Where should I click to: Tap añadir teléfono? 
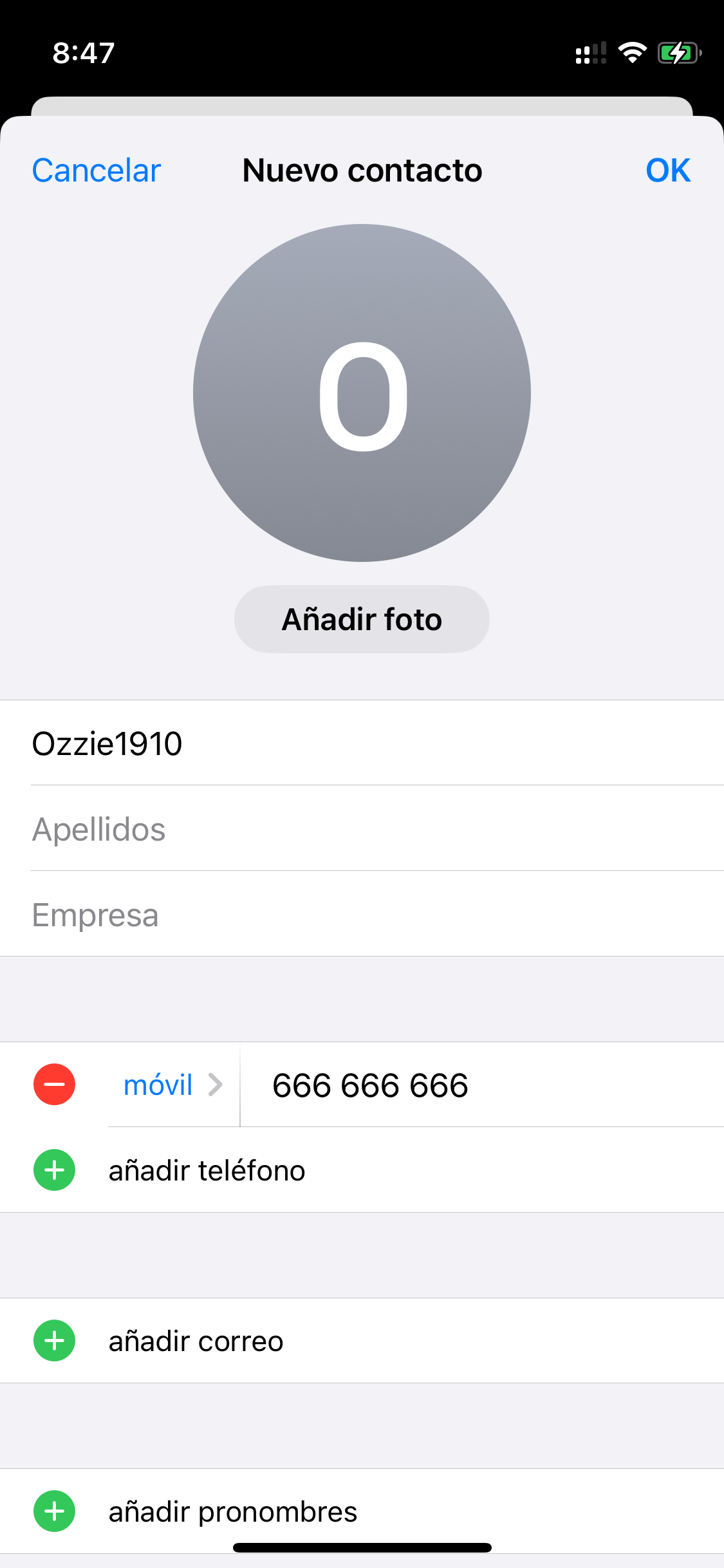tap(206, 1170)
